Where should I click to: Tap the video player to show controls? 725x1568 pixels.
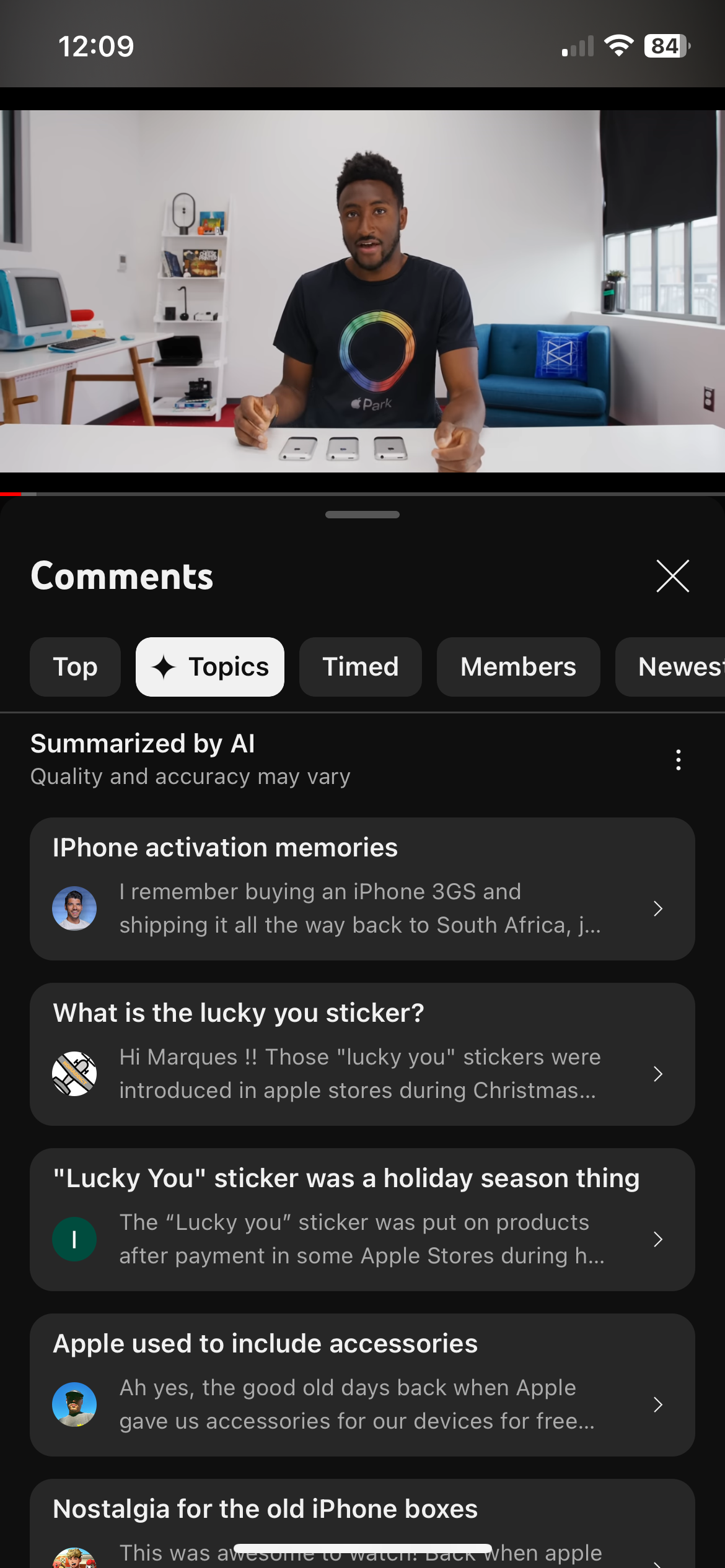tap(362, 291)
